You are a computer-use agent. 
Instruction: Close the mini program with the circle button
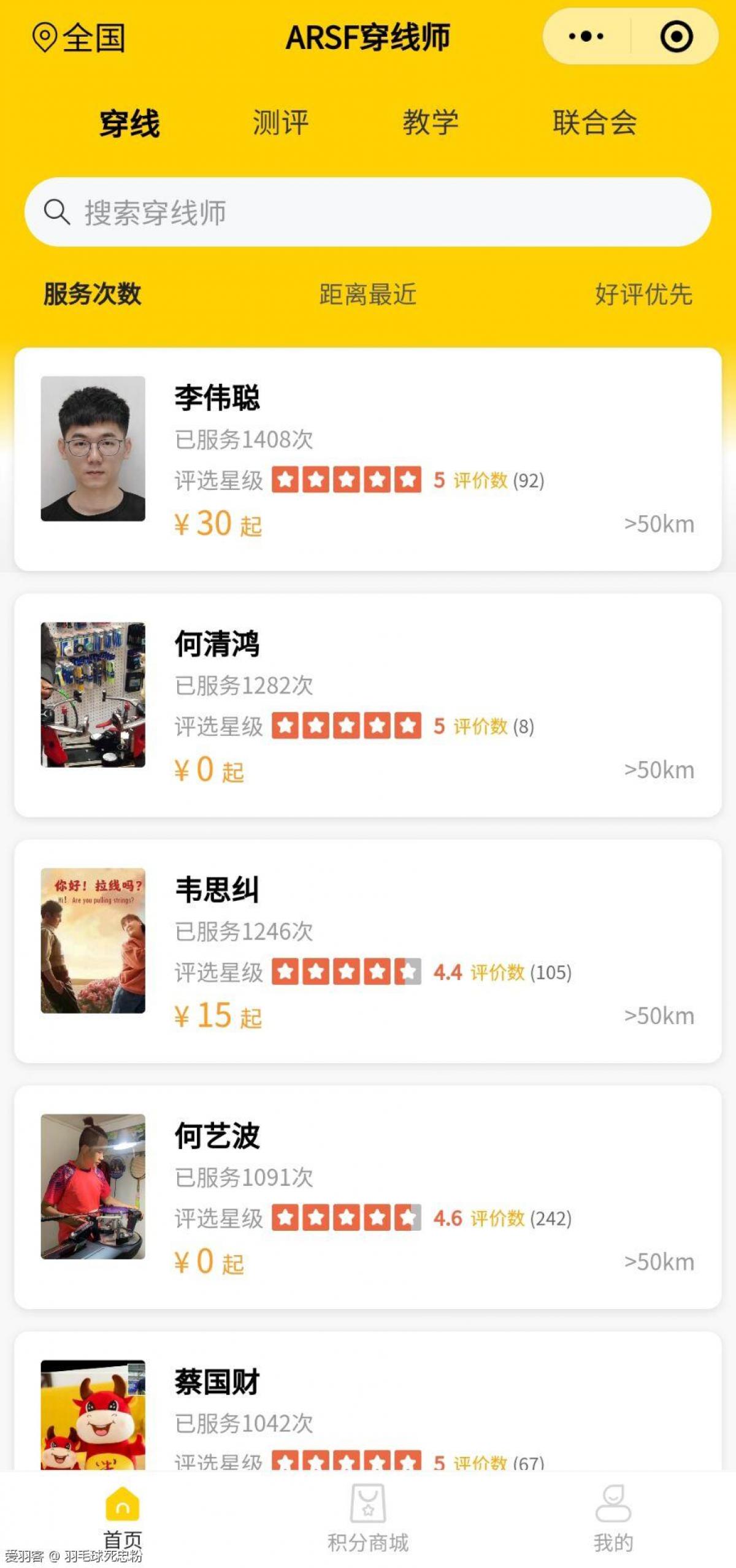(676, 37)
